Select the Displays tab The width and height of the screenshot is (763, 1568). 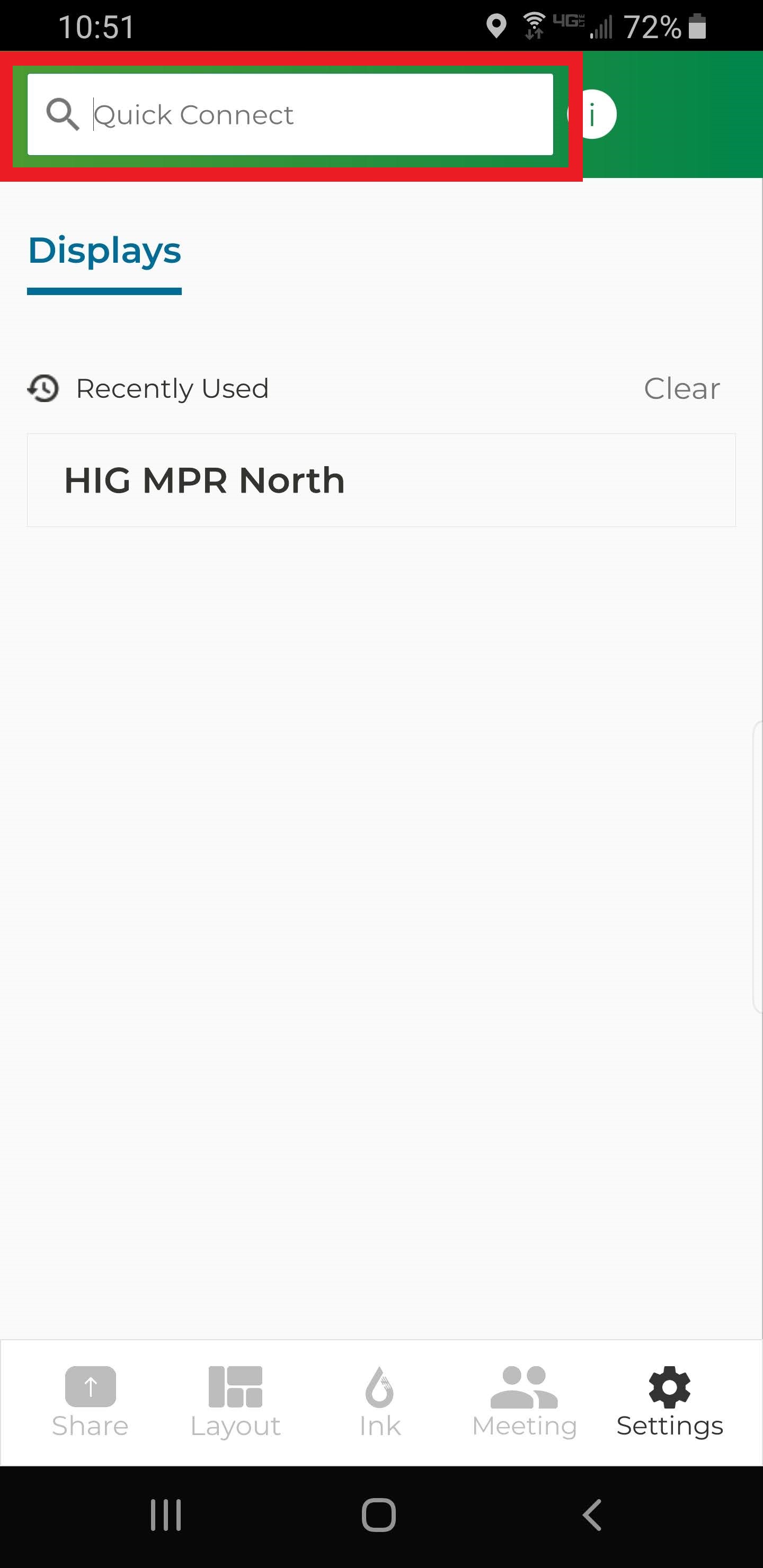pyautogui.click(x=104, y=251)
